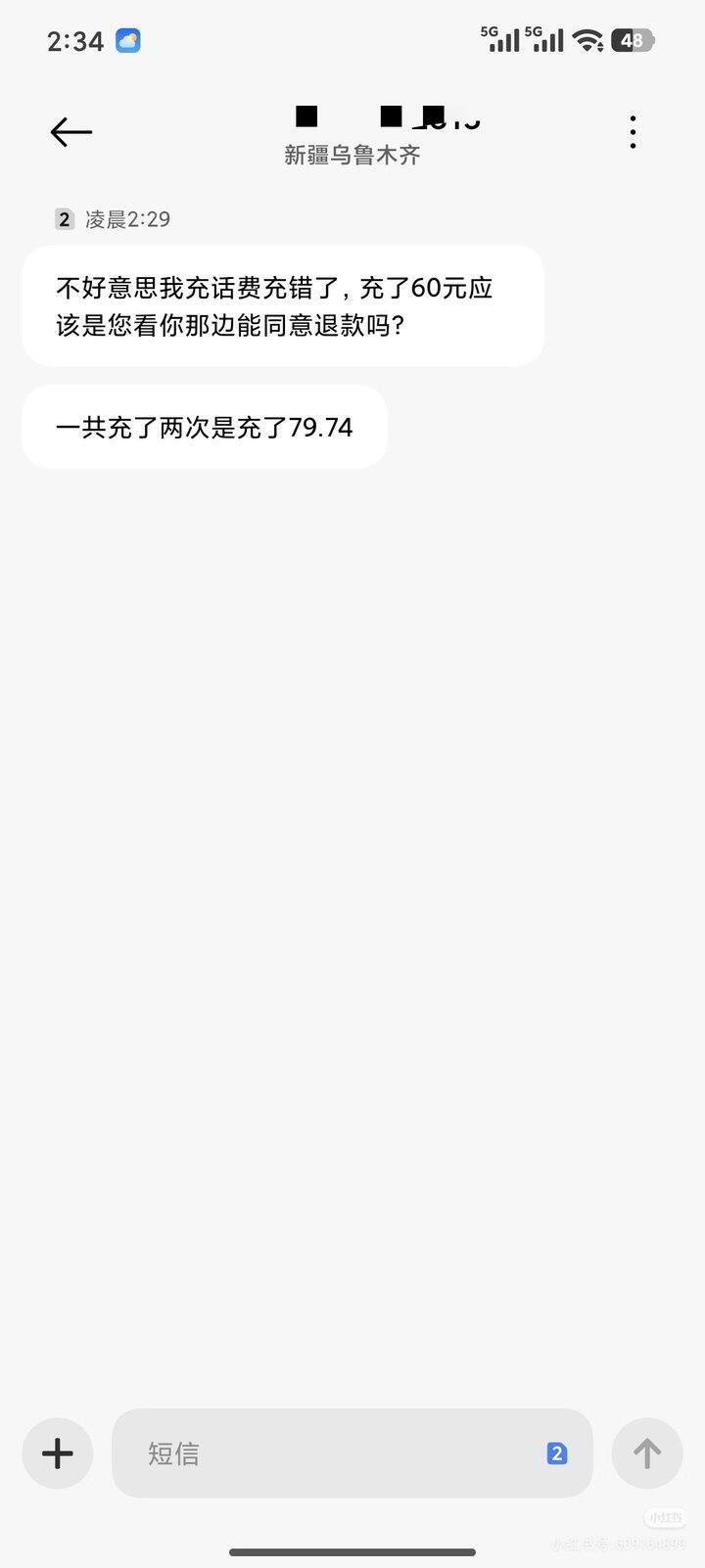Send the message with the arrow button

click(646, 1453)
